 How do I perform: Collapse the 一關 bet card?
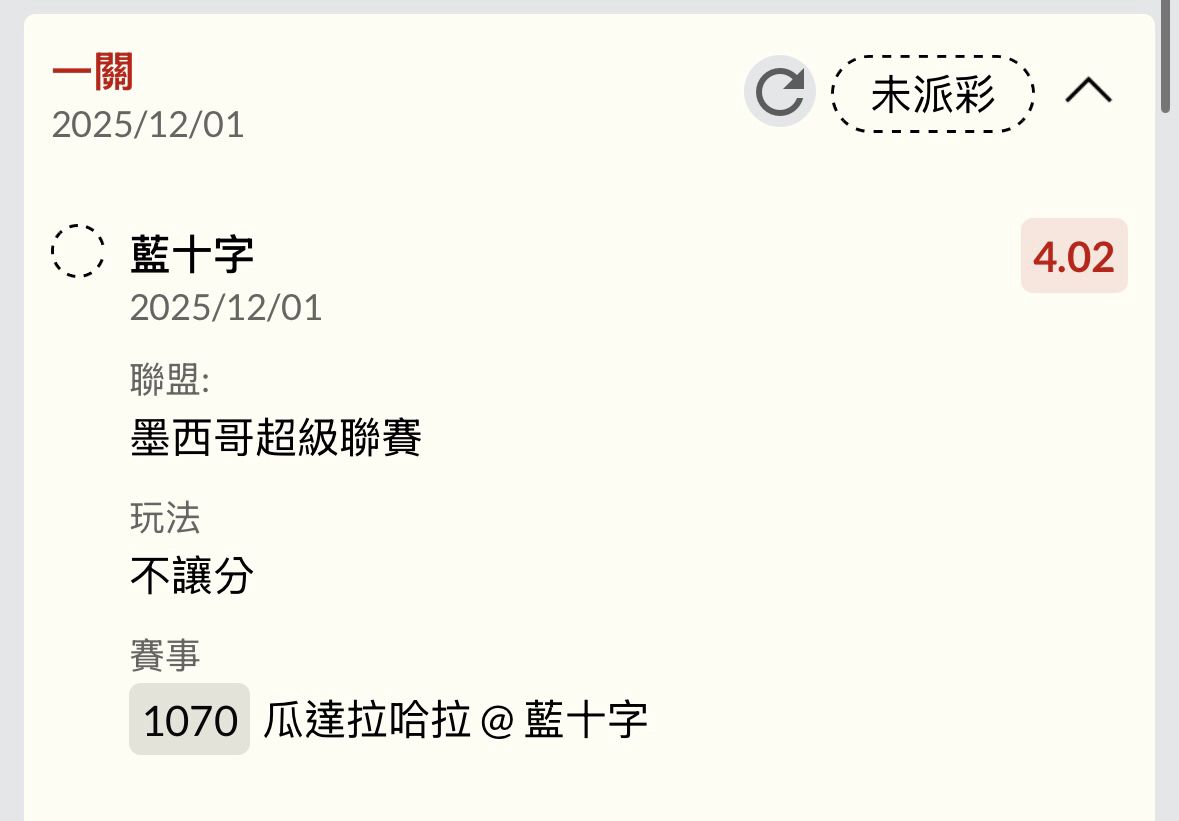1088,92
